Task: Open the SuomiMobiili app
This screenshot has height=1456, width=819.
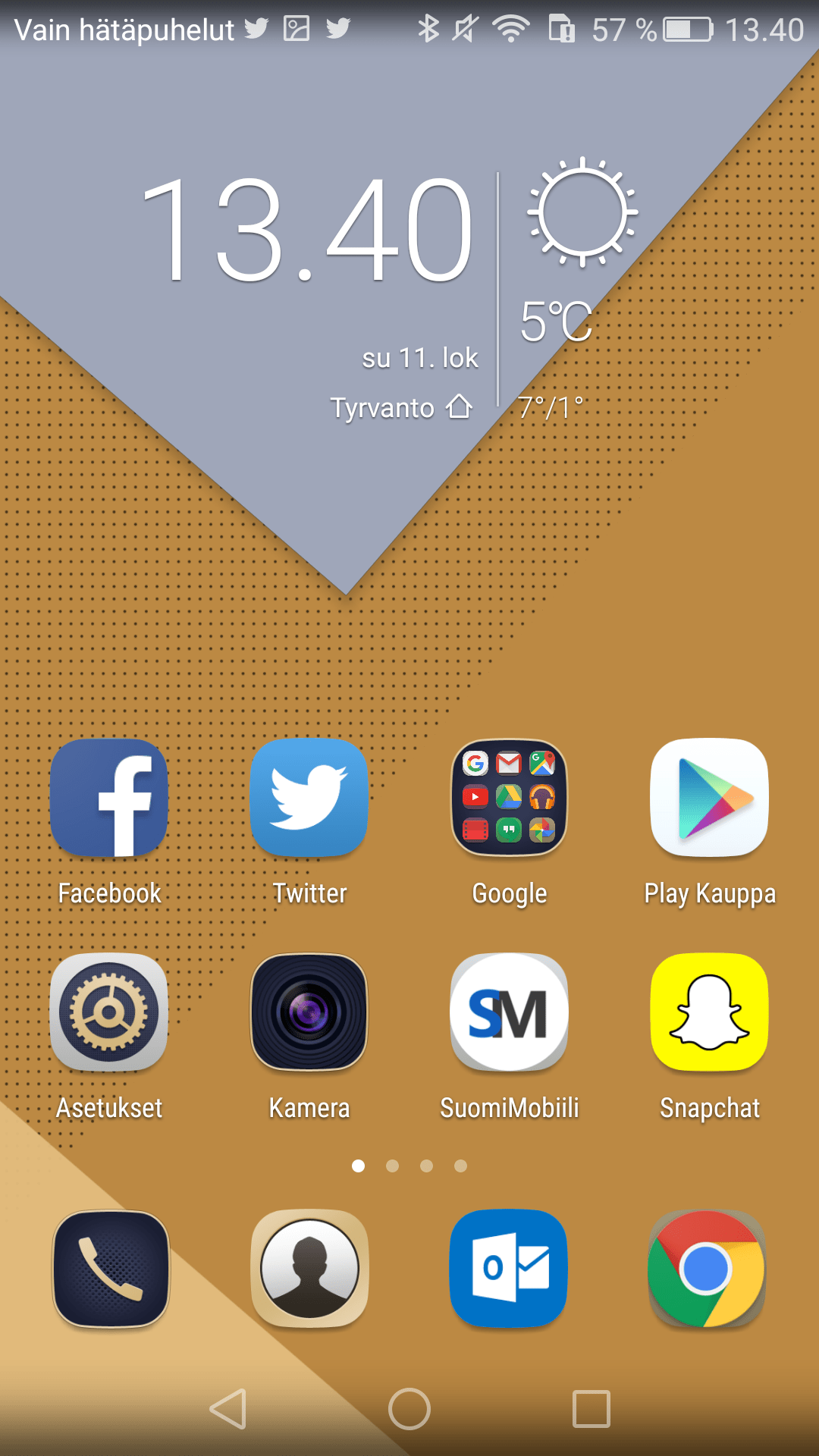Action: 510,1012
